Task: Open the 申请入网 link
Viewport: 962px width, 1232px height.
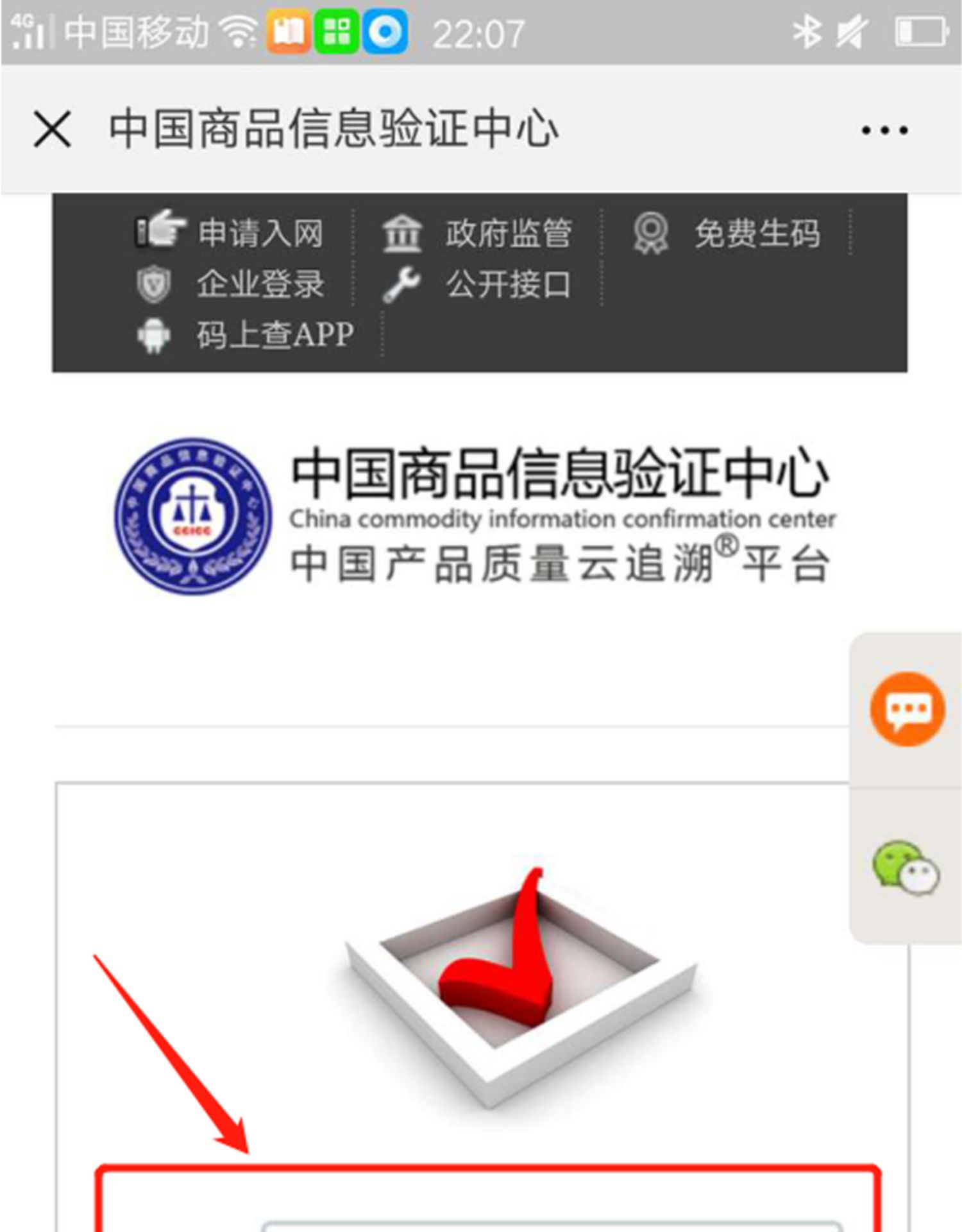Action: [x=260, y=232]
